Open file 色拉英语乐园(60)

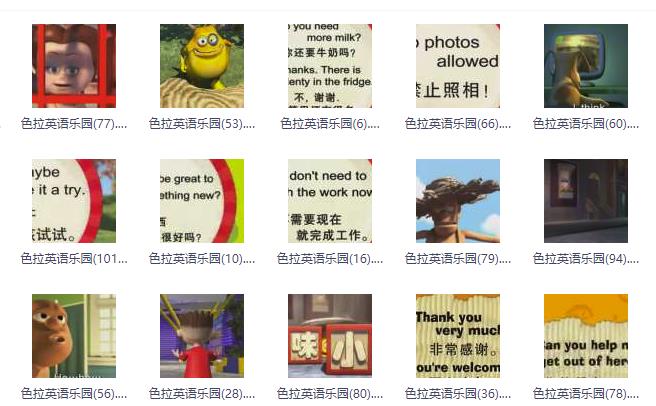(586, 66)
